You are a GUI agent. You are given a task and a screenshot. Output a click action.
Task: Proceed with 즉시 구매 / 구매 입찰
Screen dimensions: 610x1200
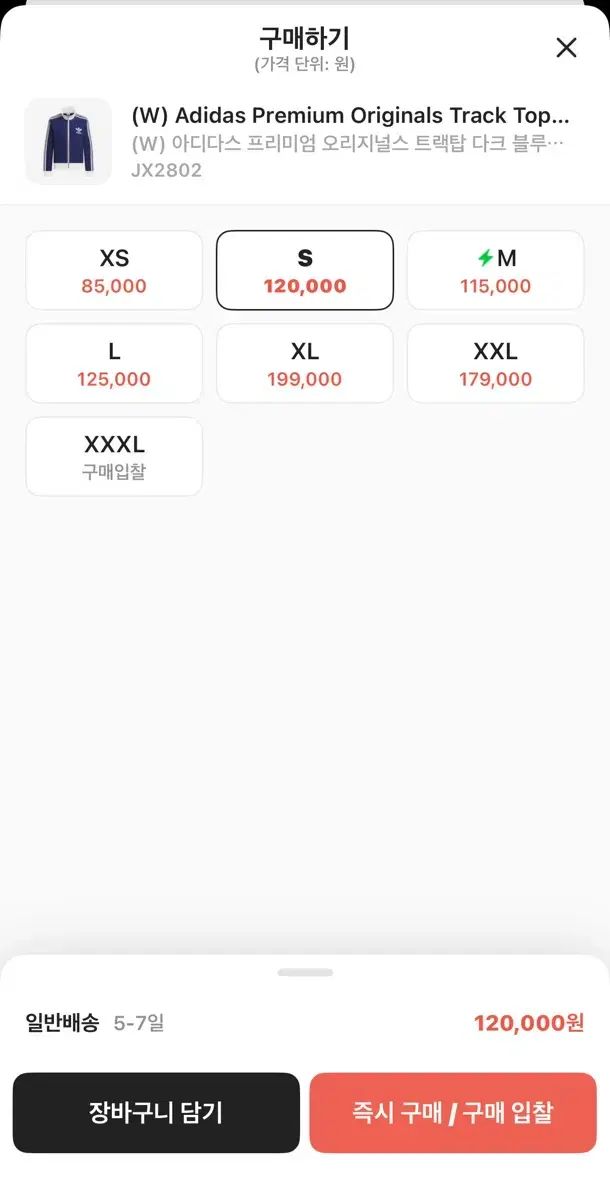click(x=452, y=1112)
